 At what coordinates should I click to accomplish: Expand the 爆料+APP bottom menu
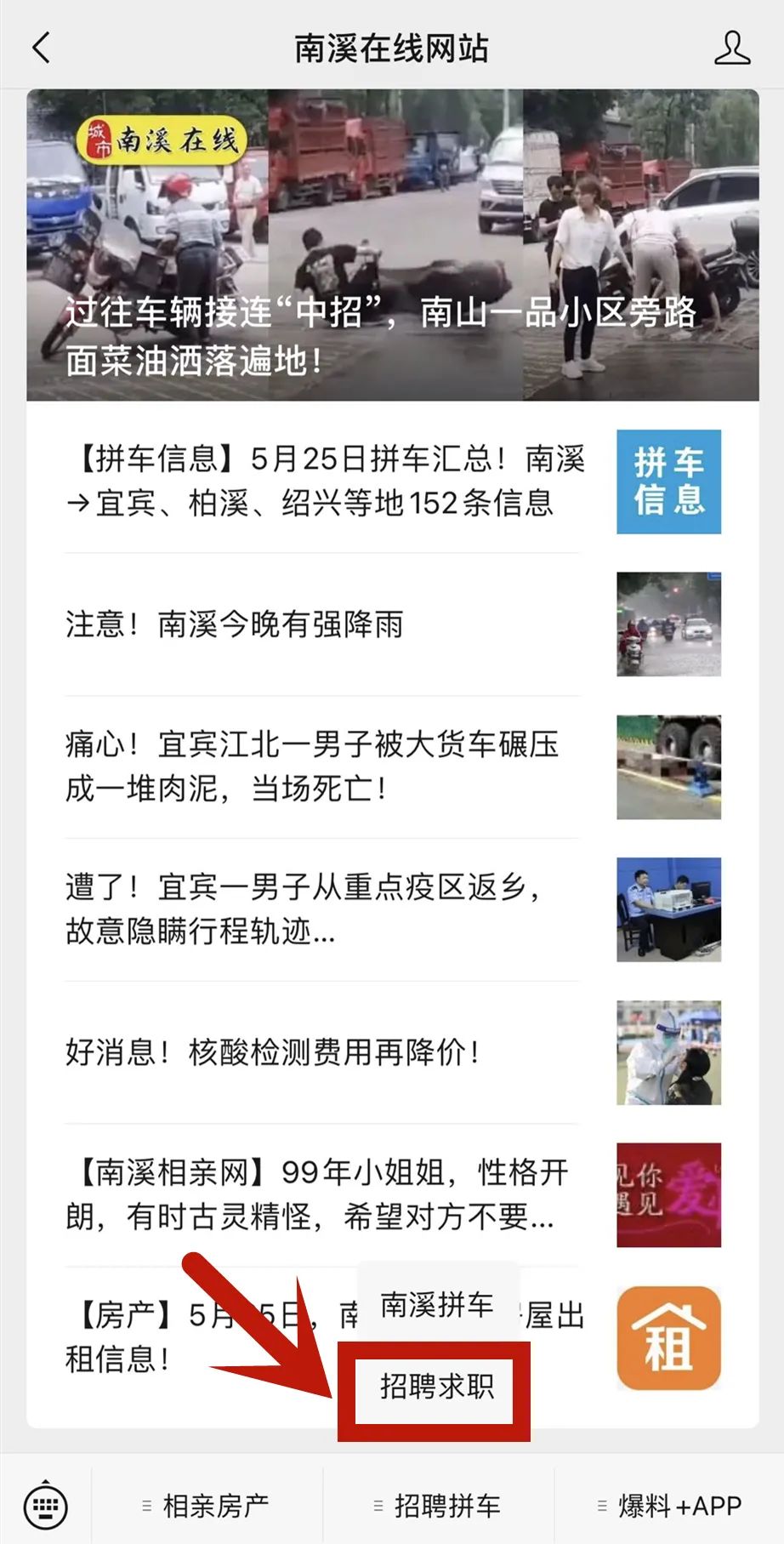(669, 1506)
